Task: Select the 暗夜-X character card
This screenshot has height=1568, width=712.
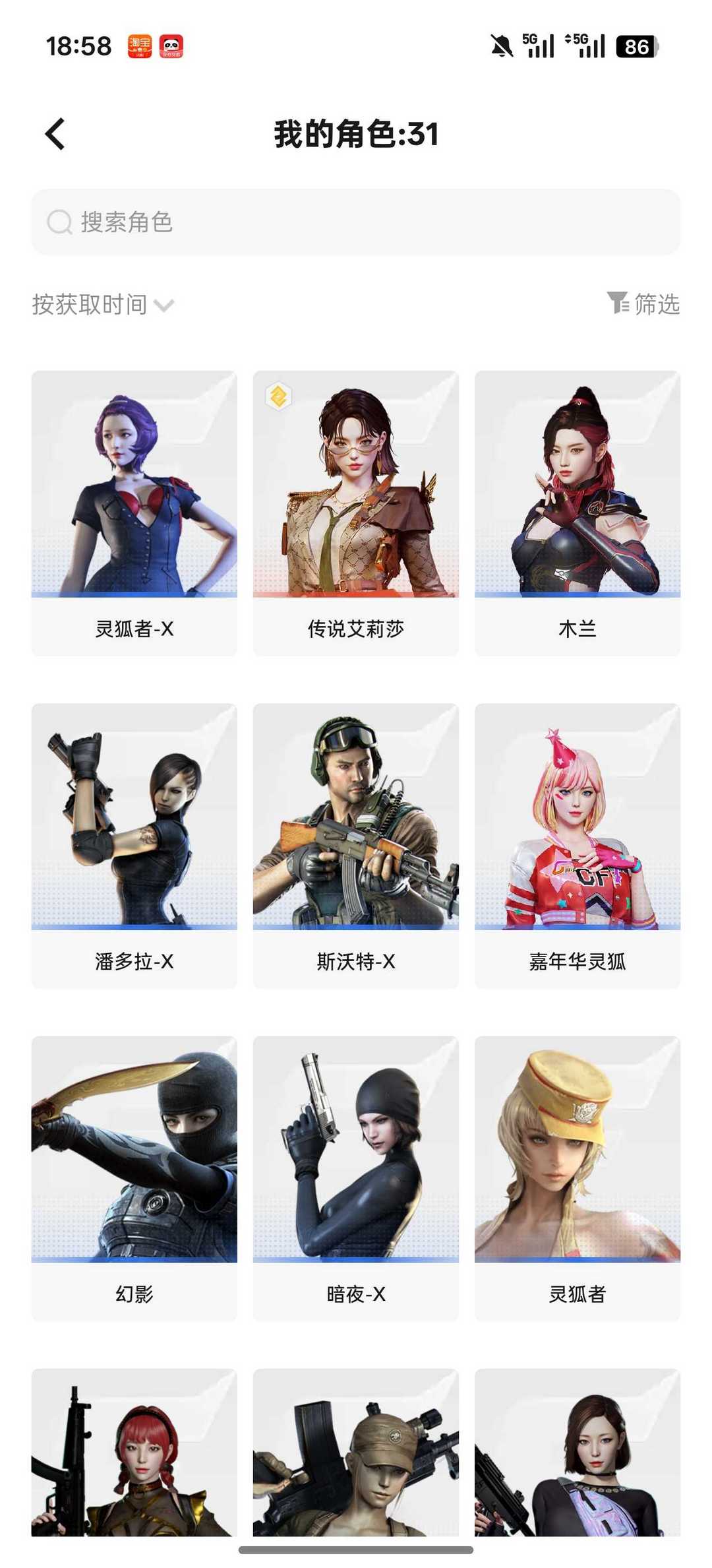Action: click(x=356, y=1171)
